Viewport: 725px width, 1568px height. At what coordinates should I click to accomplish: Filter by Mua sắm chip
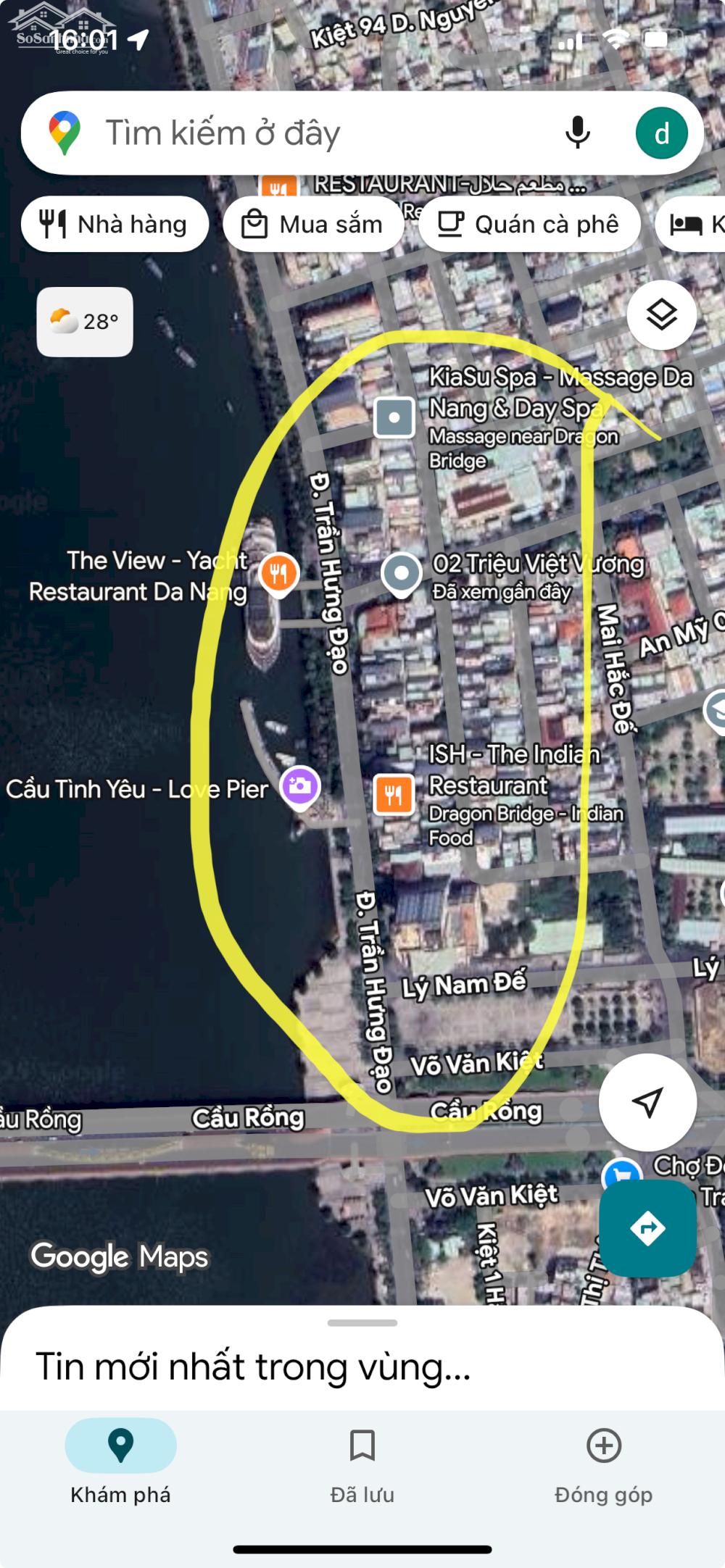click(313, 225)
